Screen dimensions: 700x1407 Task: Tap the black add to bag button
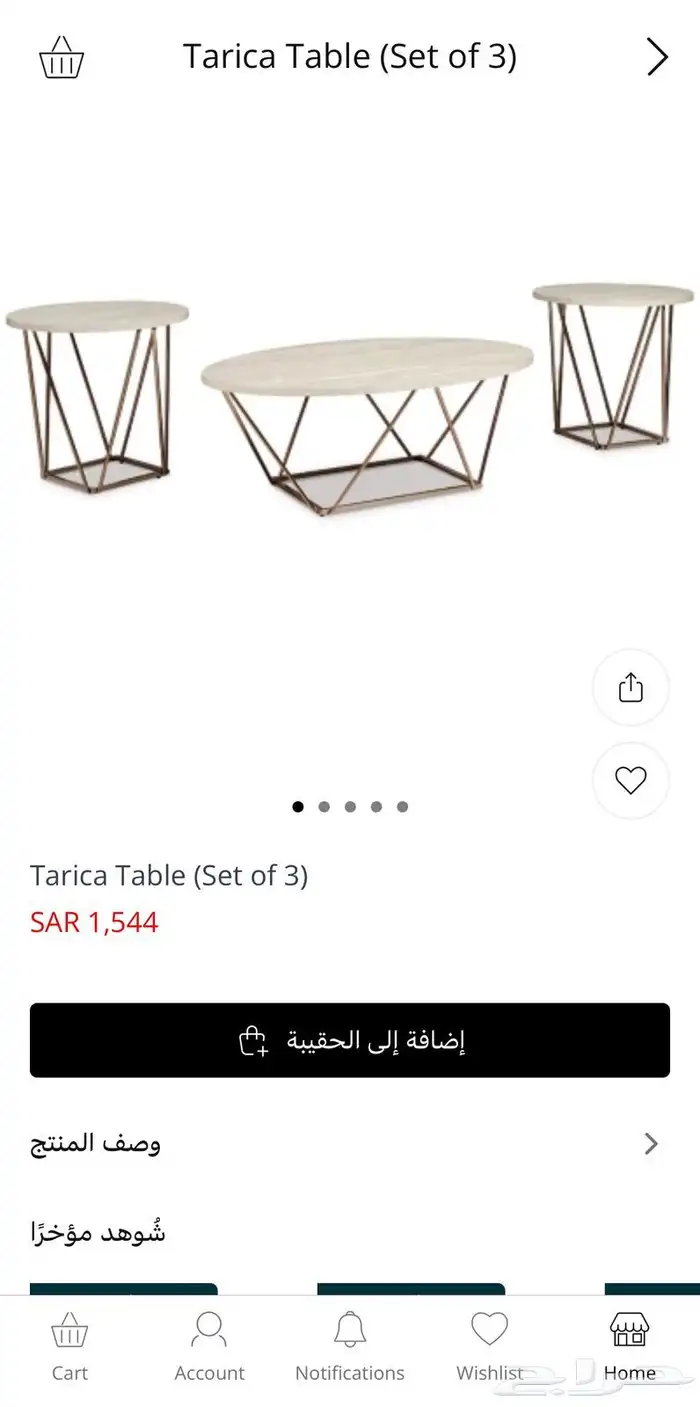pyautogui.click(x=350, y=1040)
